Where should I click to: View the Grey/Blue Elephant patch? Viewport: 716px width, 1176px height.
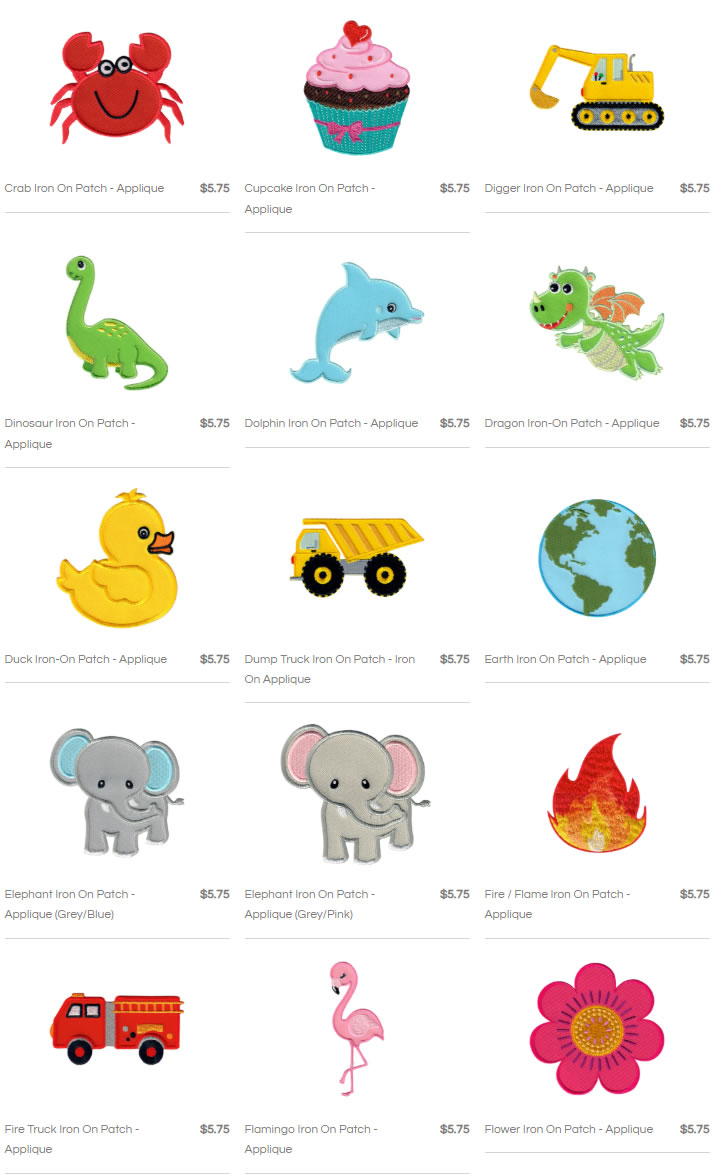click(x=117, y=794)
